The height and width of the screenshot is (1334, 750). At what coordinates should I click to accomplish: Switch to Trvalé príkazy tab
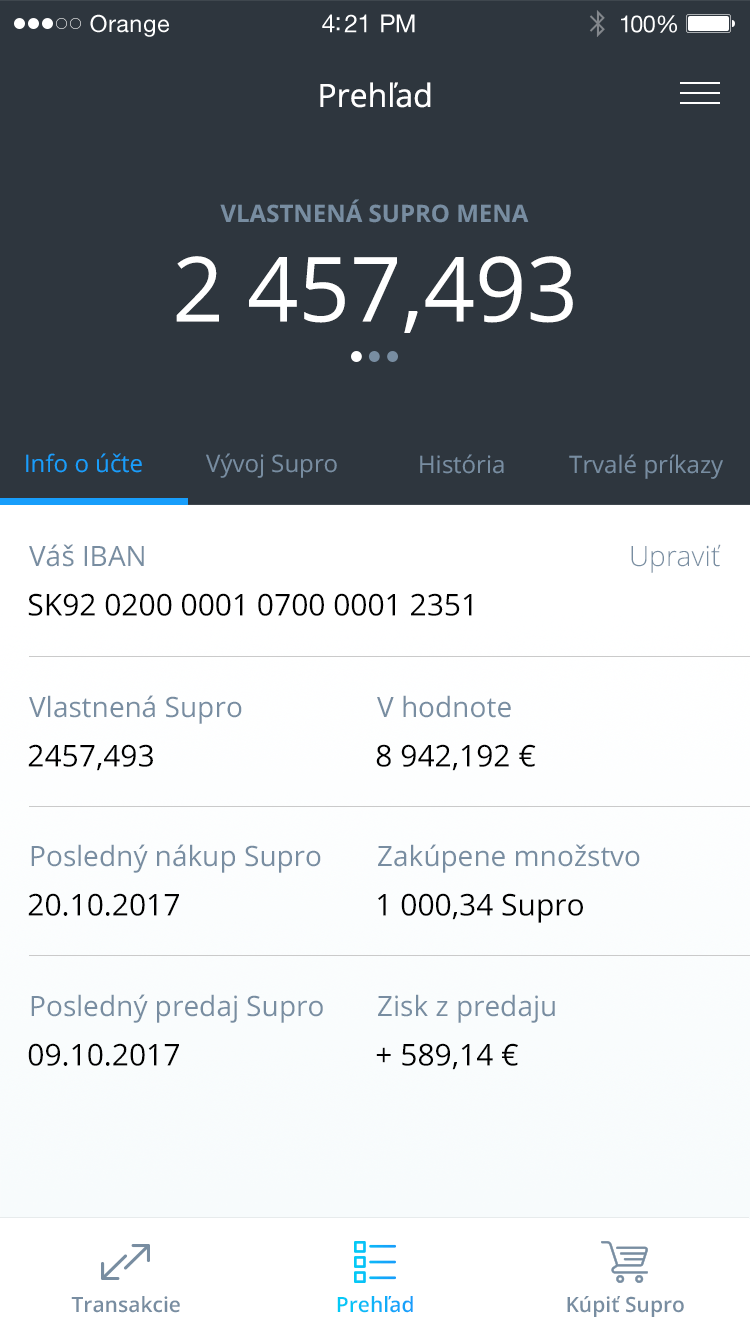[x=645, y=465]
